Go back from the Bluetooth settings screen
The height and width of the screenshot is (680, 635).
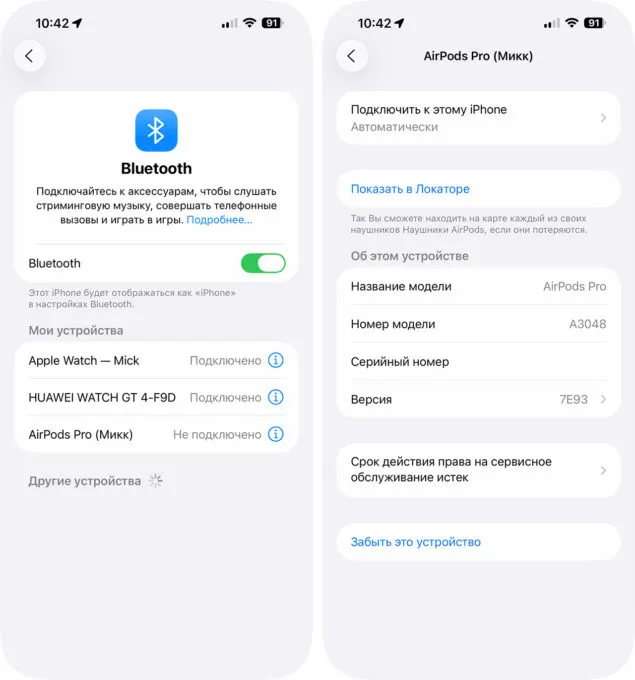[x=29, y=56]
